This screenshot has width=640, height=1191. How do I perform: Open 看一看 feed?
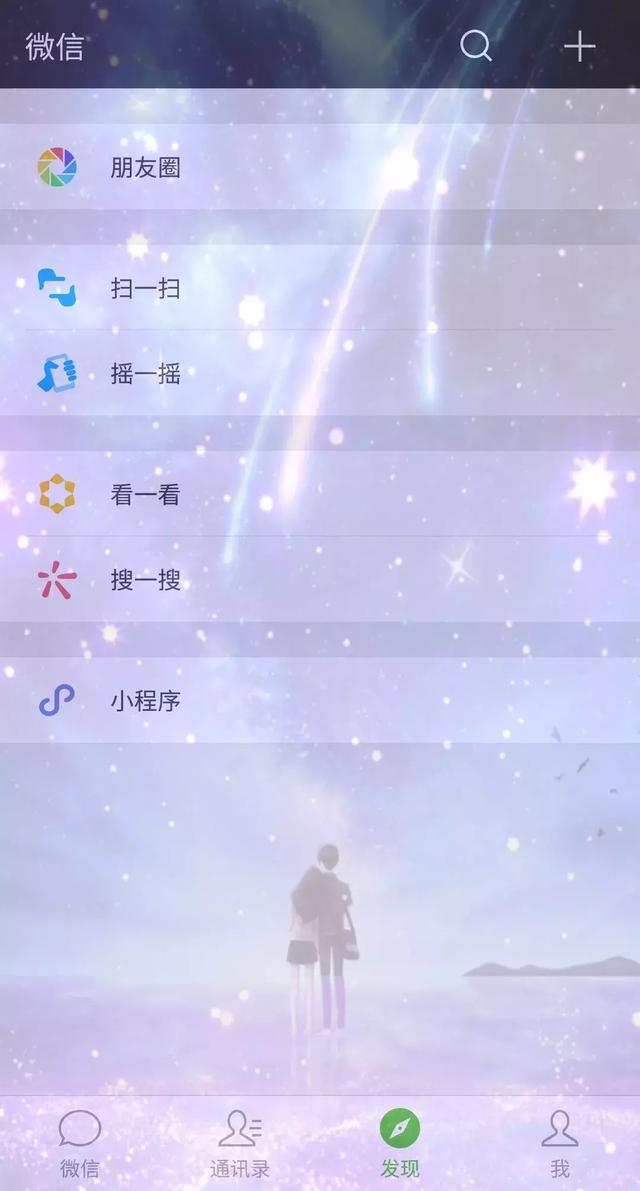pos(145,494)
